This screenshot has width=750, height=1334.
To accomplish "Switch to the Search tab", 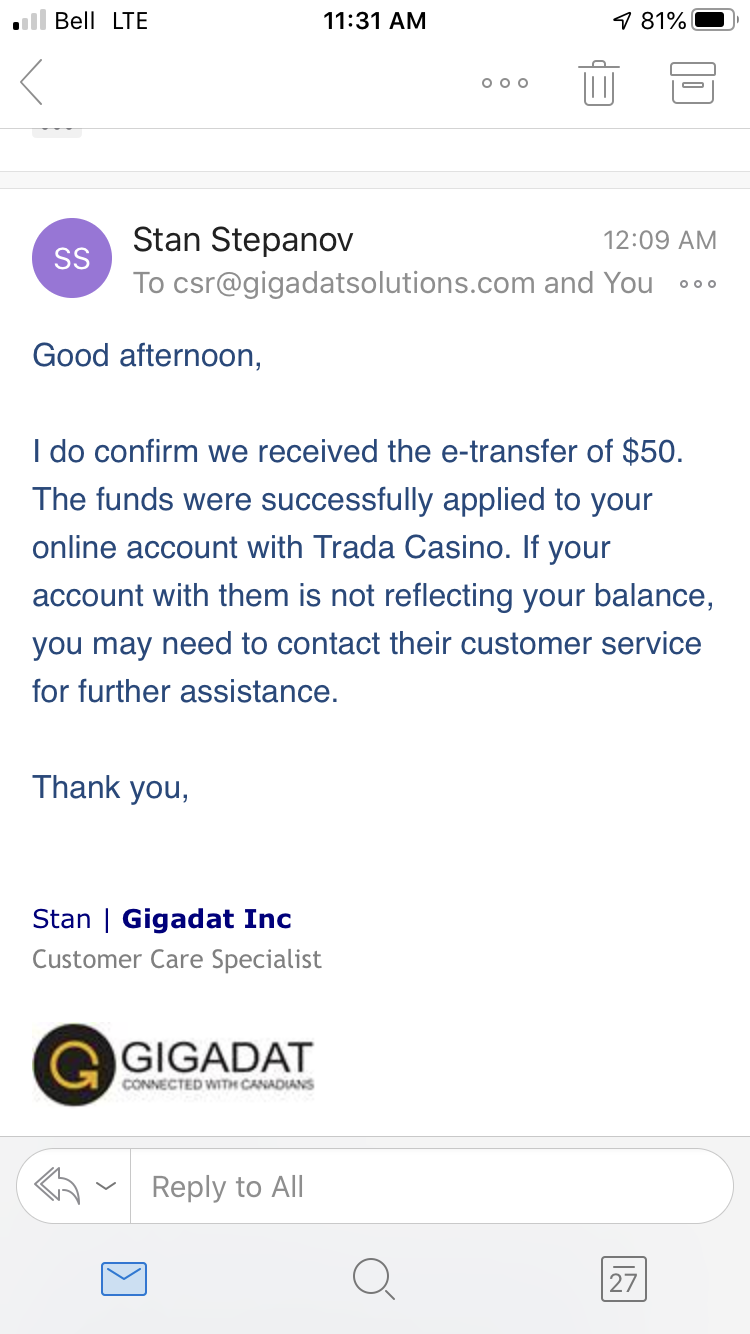I will point(374,1279).
